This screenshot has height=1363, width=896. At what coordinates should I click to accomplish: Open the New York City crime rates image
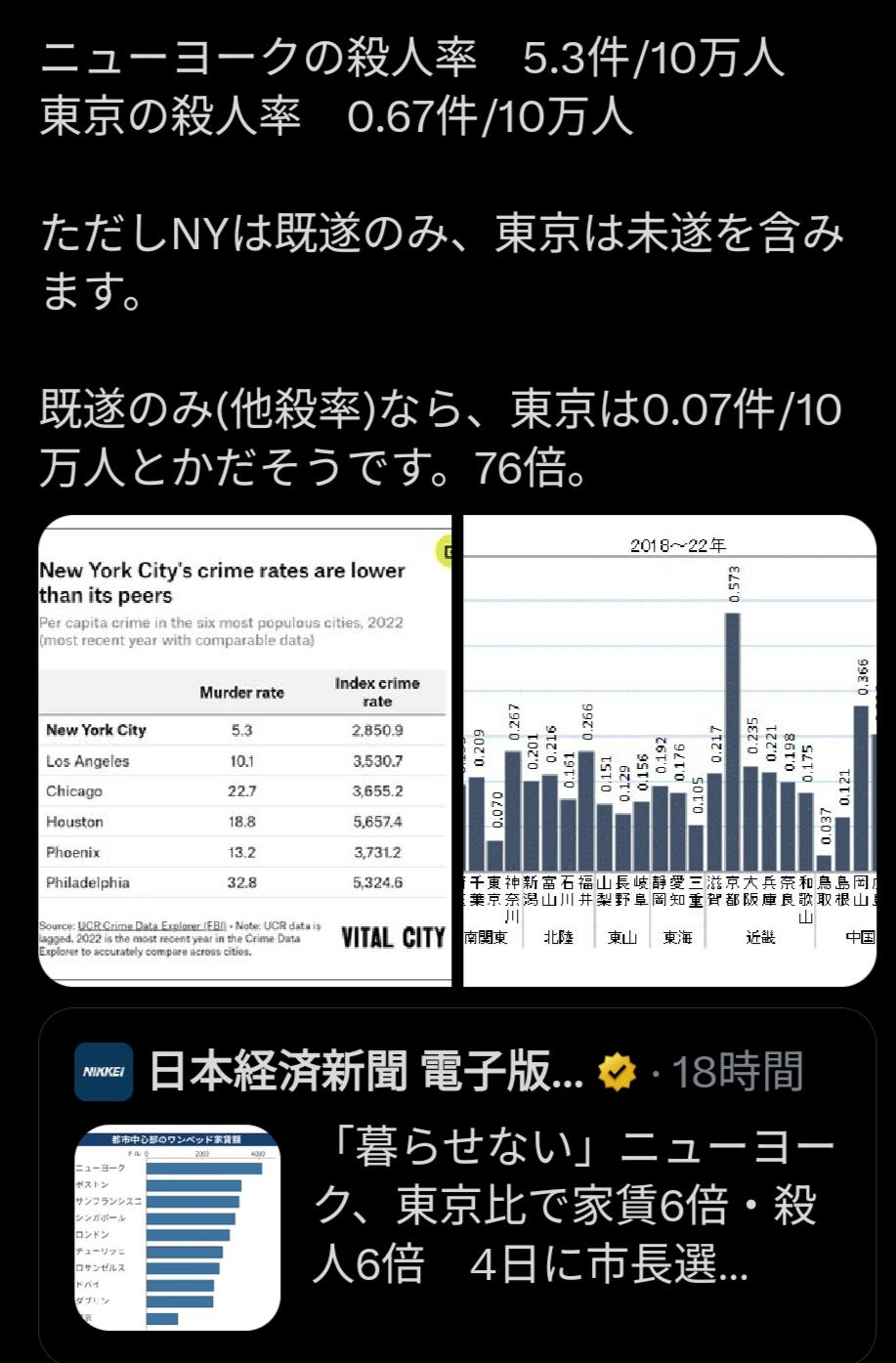244,750
